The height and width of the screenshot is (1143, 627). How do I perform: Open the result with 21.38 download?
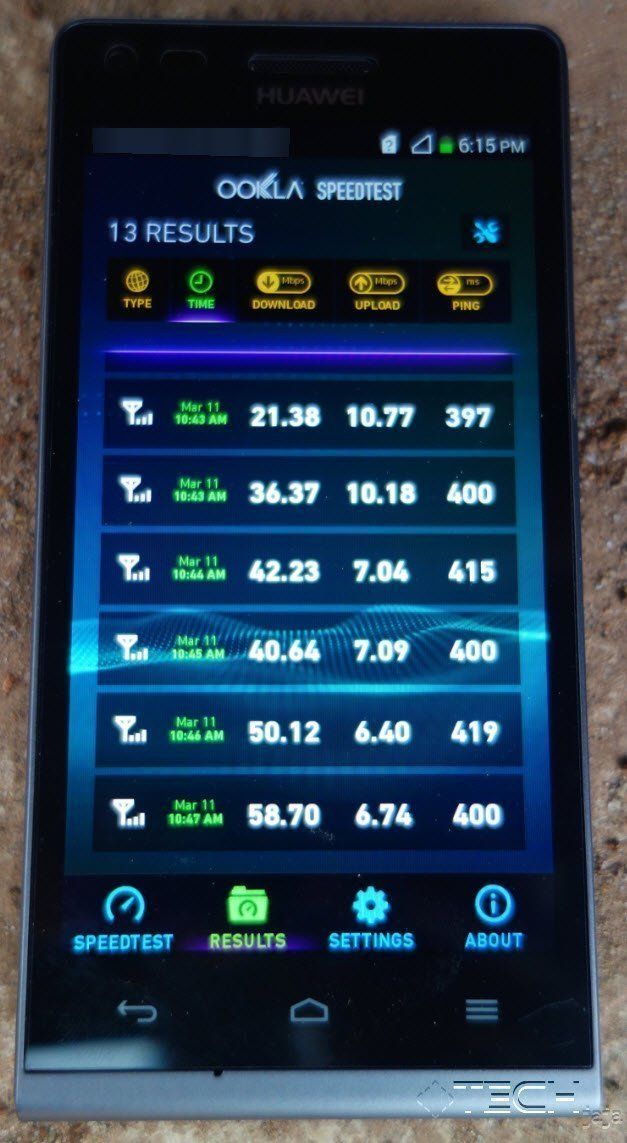309,414
